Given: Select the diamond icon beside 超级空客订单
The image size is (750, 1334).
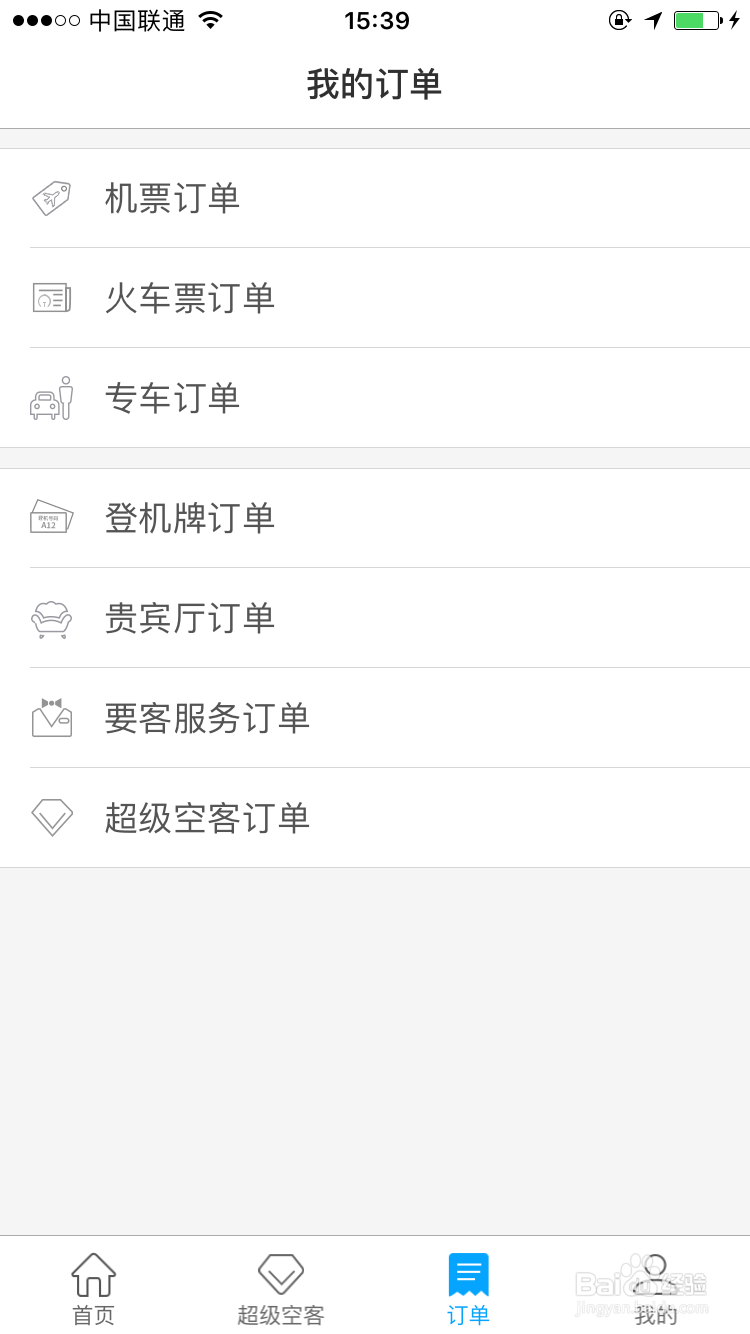Looking at the screenshot, I should 51,817.
